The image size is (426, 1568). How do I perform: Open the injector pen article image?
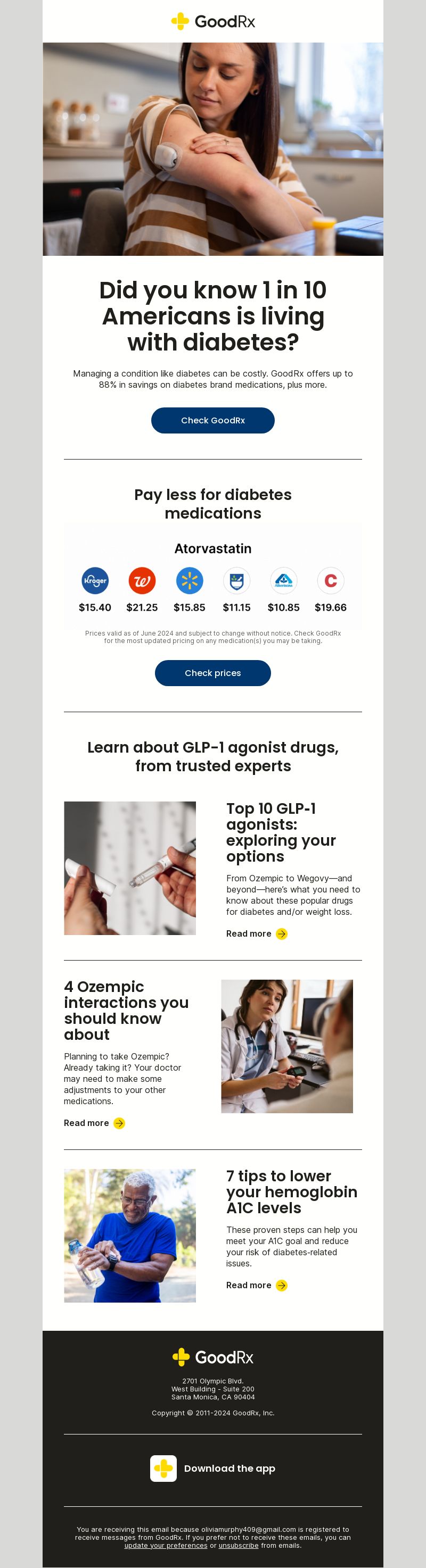130,868
